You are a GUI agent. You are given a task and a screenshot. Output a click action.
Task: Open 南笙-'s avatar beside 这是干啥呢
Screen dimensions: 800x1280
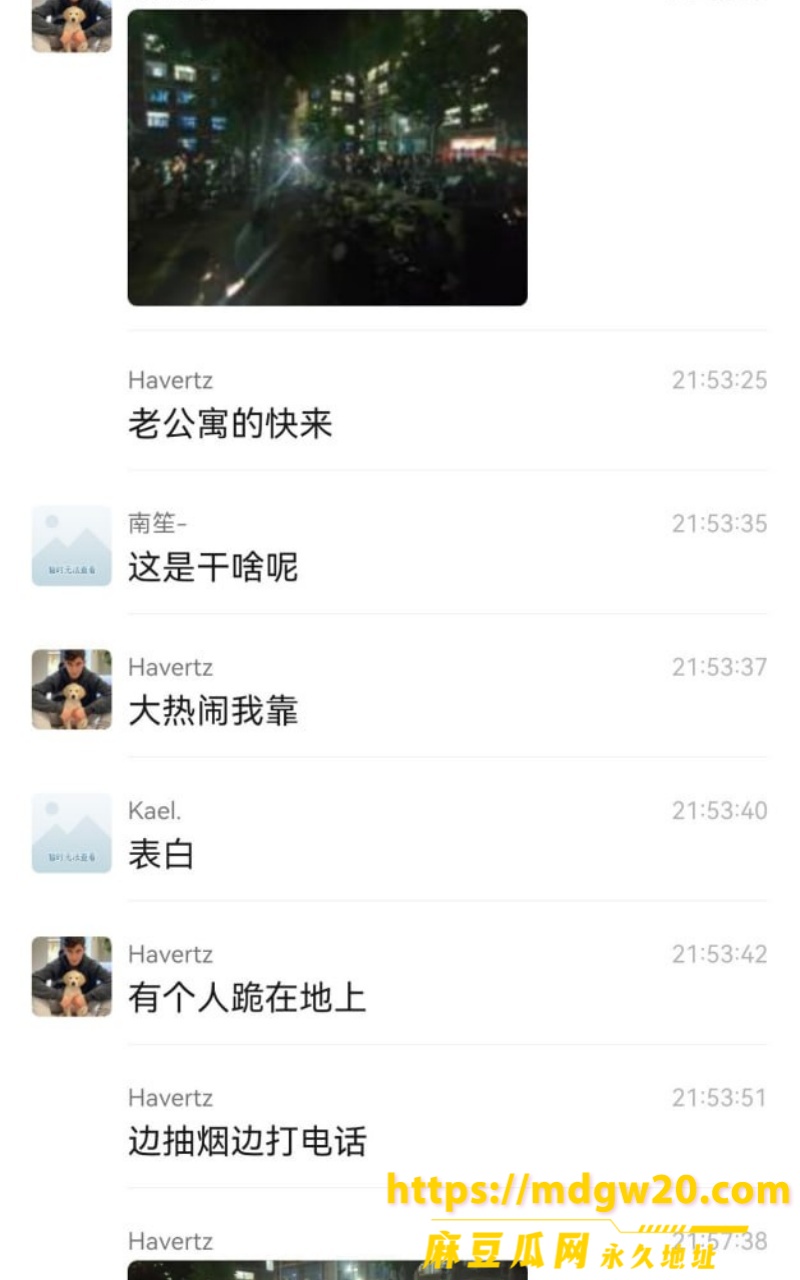pos(71,545)
